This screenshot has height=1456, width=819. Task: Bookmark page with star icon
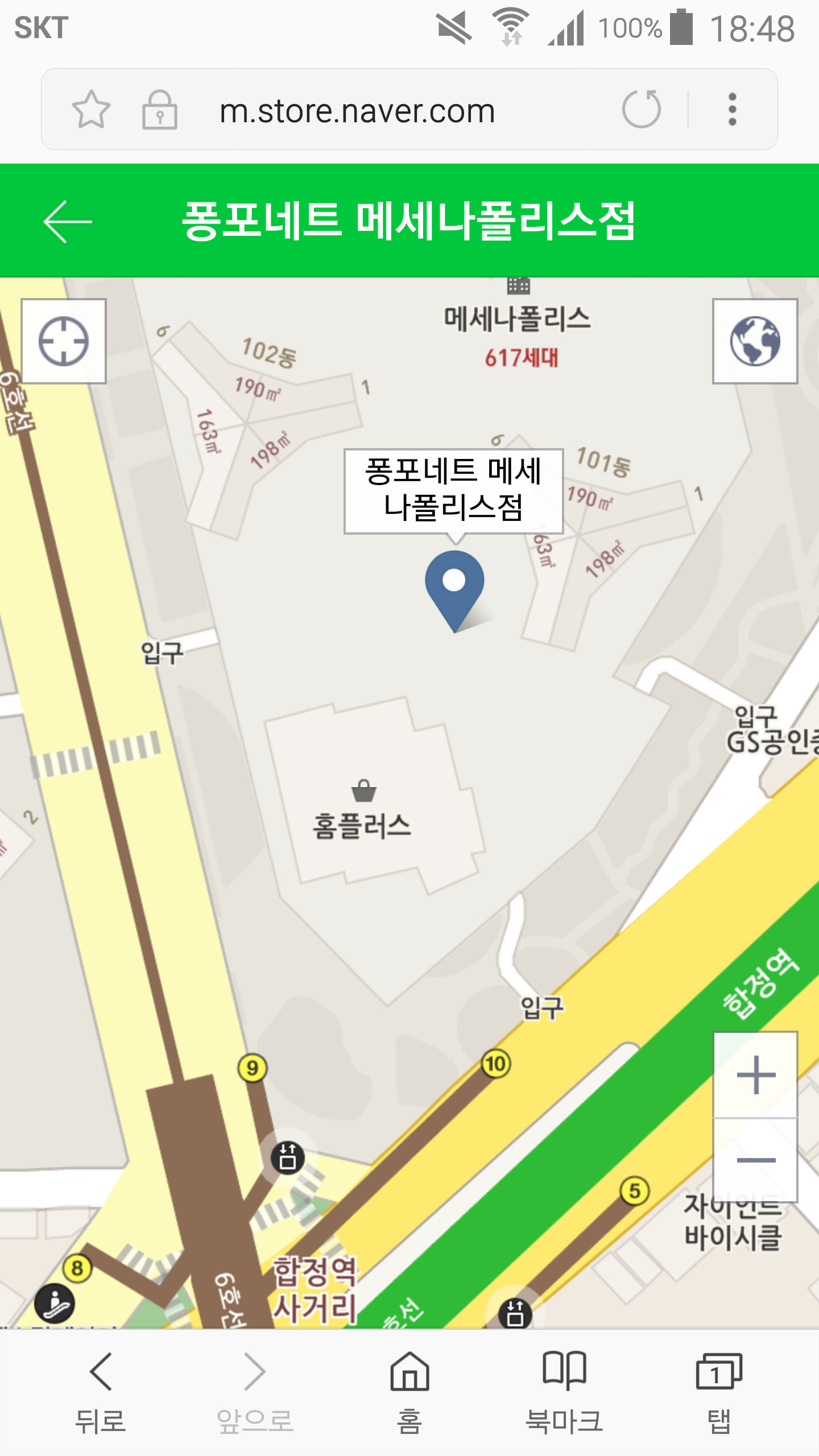pyautogui.click(x=91, y=109)
